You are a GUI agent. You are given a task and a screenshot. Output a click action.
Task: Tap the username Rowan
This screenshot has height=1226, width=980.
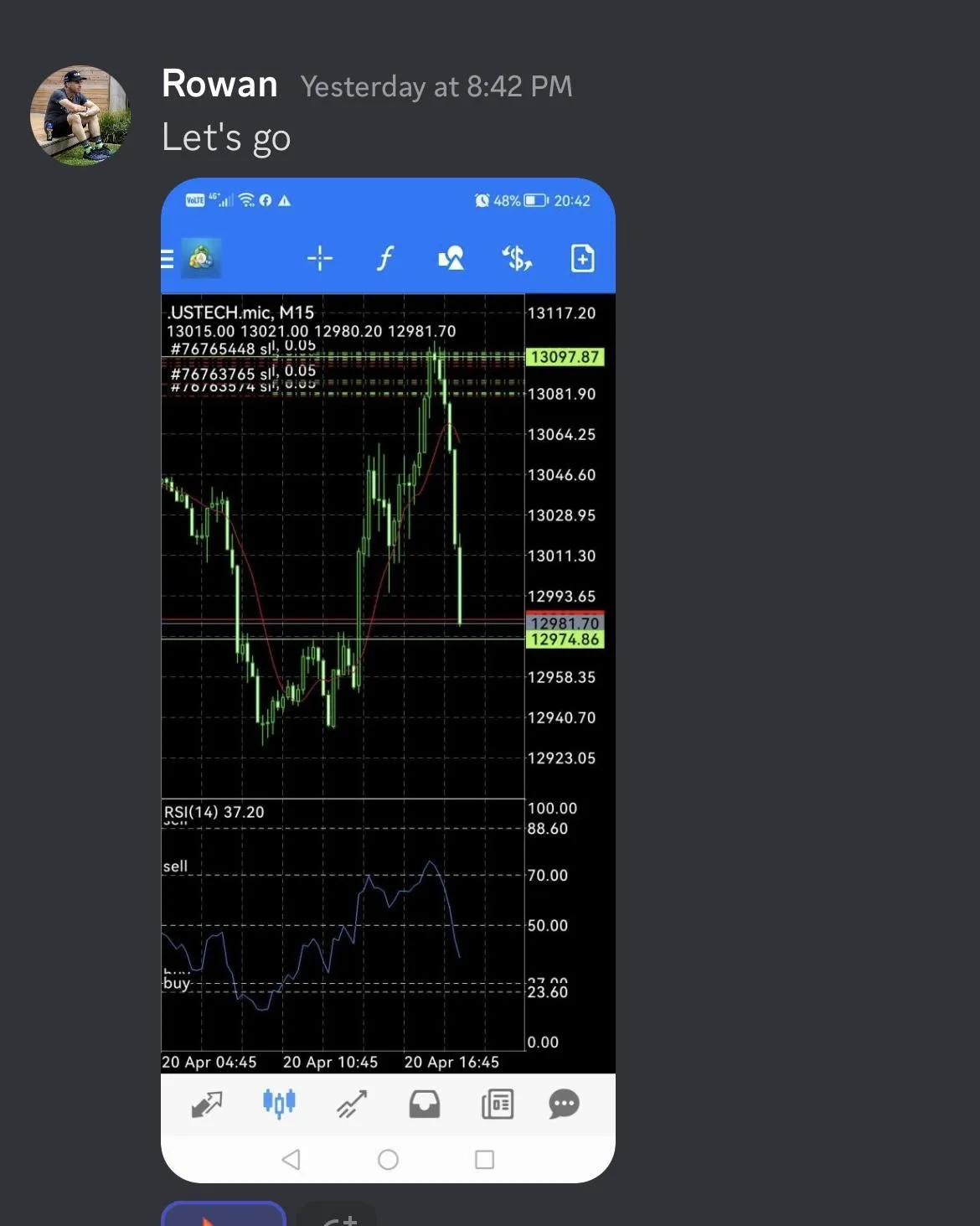pos(219,85)
